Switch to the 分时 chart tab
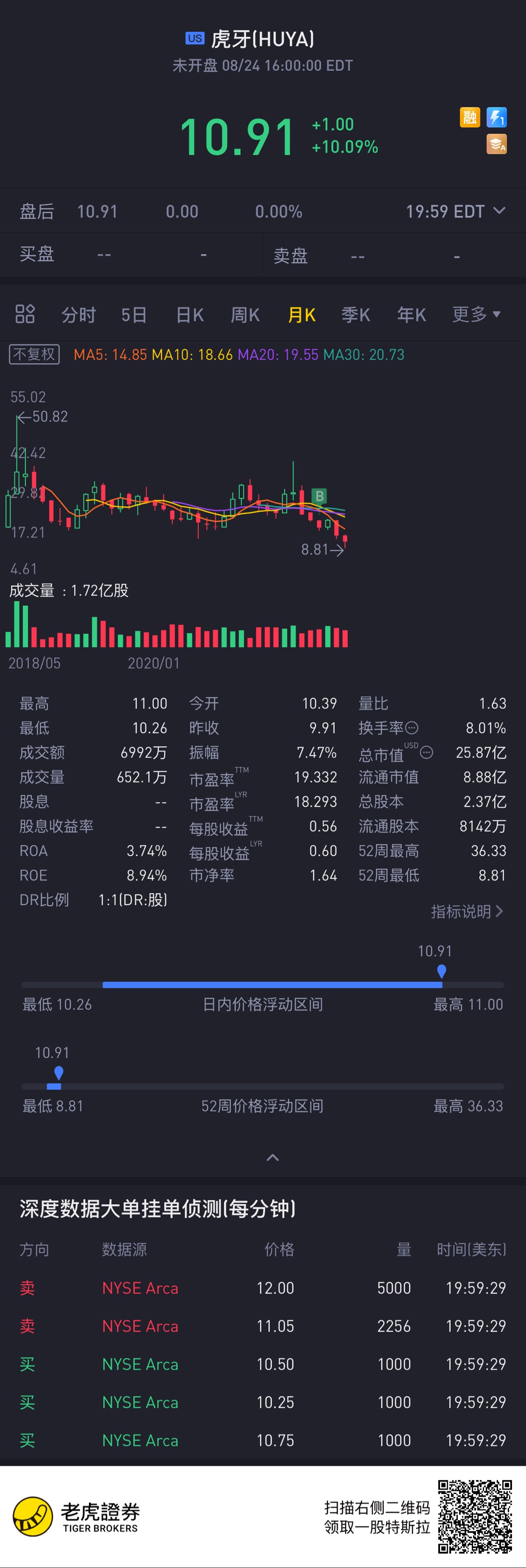The image size is (526, 1568). (x=79, y=315)
